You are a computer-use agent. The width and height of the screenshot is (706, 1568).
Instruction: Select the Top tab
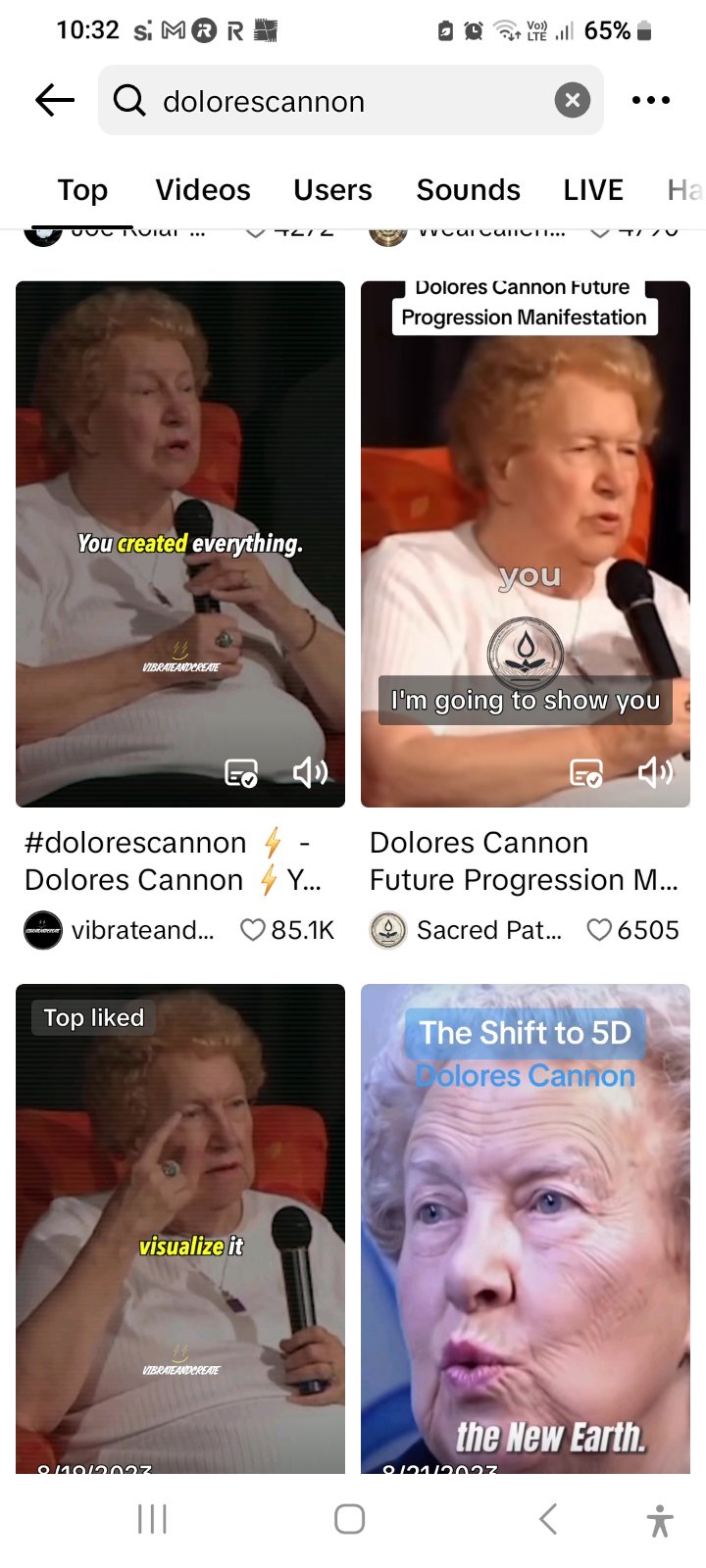pos(82,189)
